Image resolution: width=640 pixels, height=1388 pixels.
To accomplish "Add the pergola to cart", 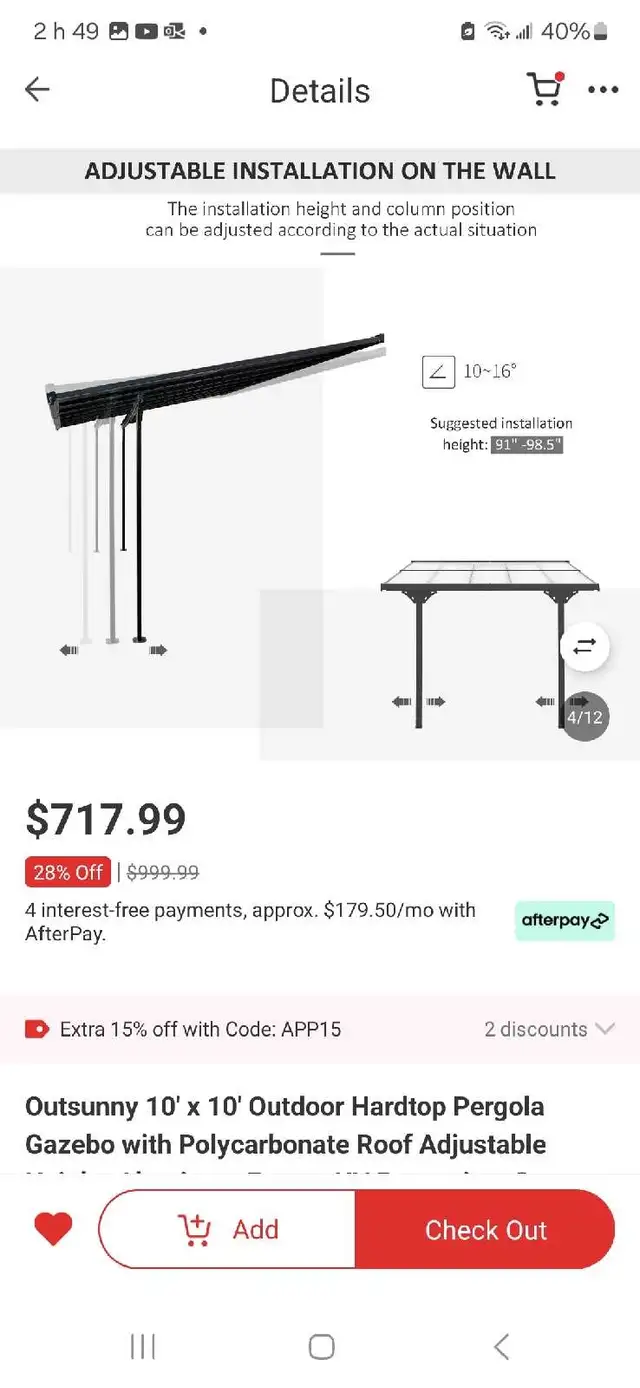I will point(227,1229).
